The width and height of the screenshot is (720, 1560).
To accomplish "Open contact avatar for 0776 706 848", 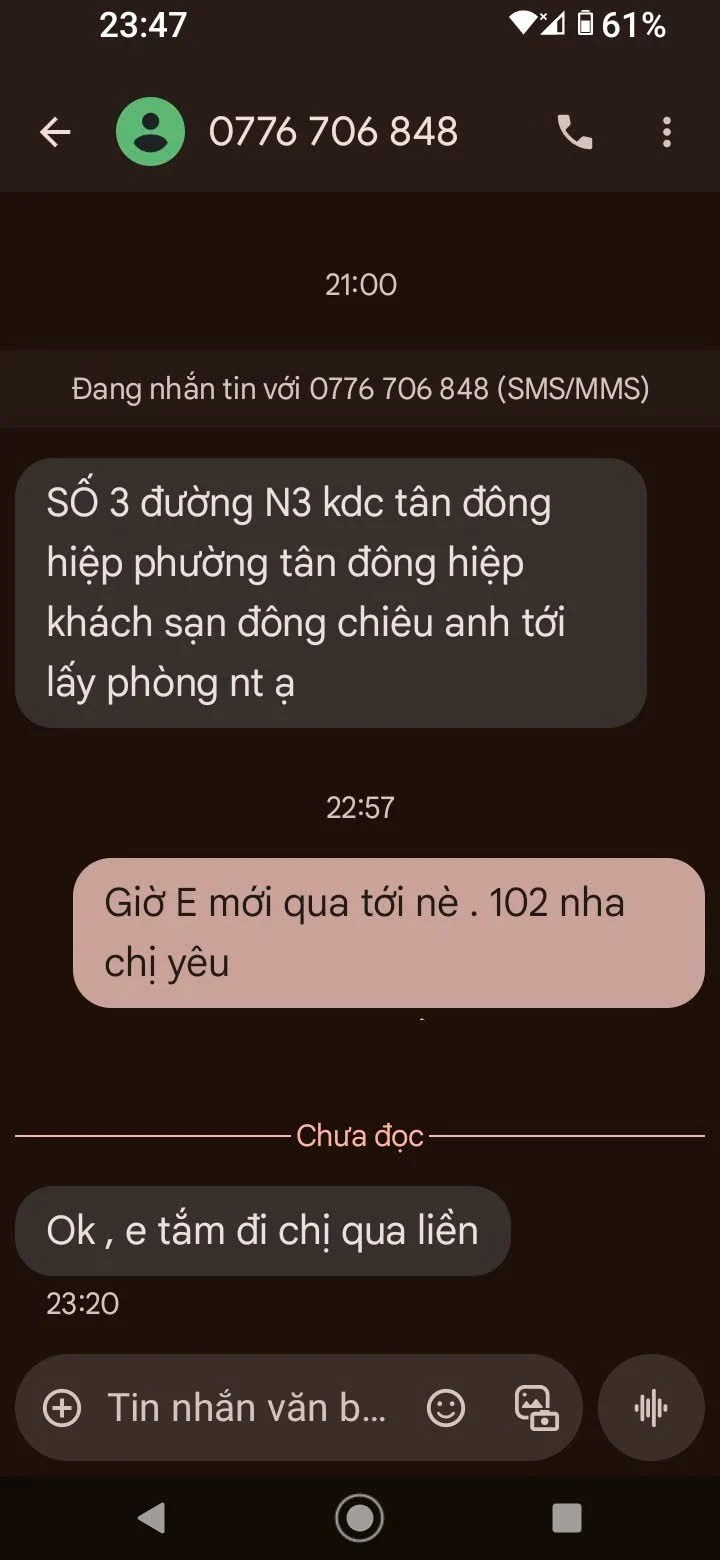I will pos(150,132).
